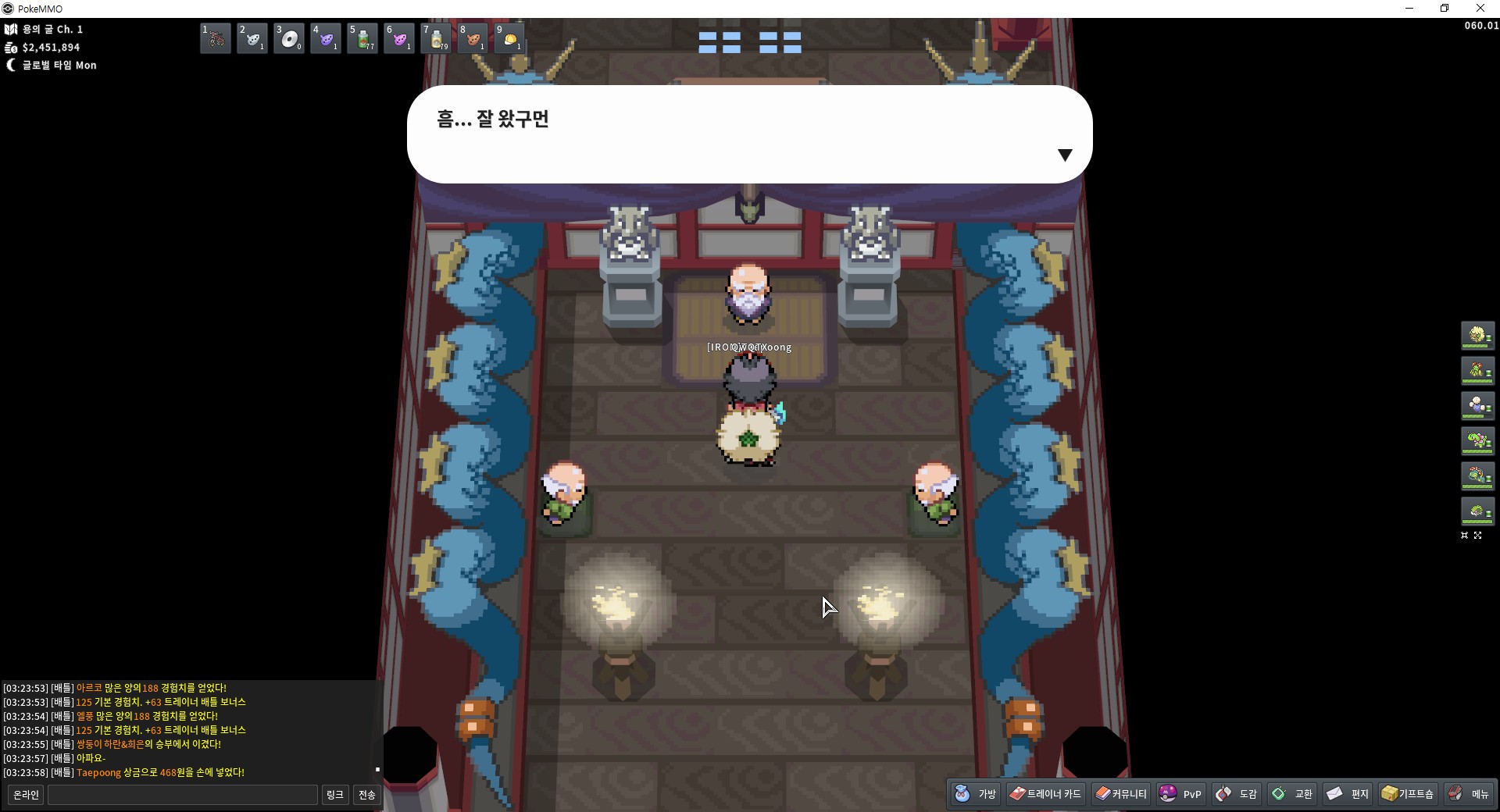
Task: Tap the 온라인 chat channel button
Action: (26, 794)
